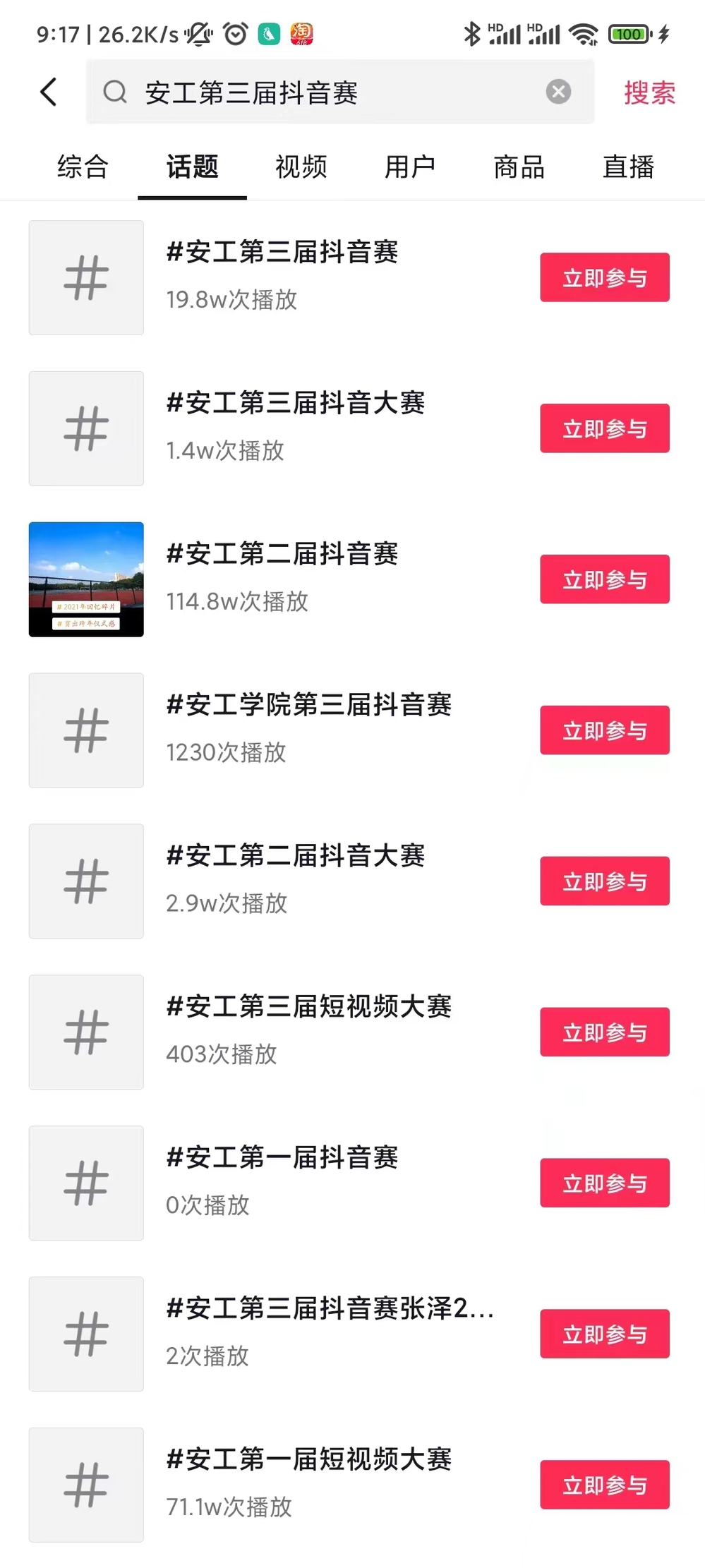Viewport: 705px width, 1568px height.
Task: Tap 立即参与 for #安工第三届短视频大赛
Action: (605, 1032)
